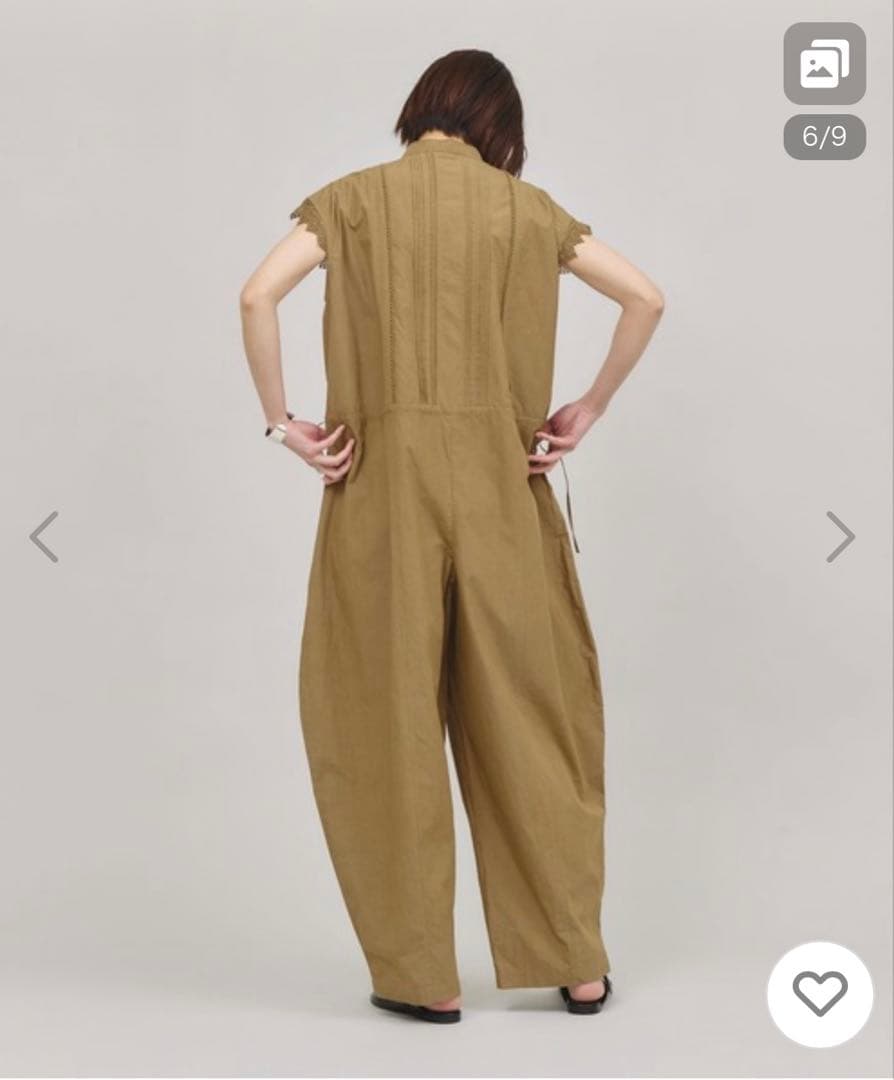Go to the previous product photo
The height and width of the screenshot is (1080, 894).
[x=44, y=537]
